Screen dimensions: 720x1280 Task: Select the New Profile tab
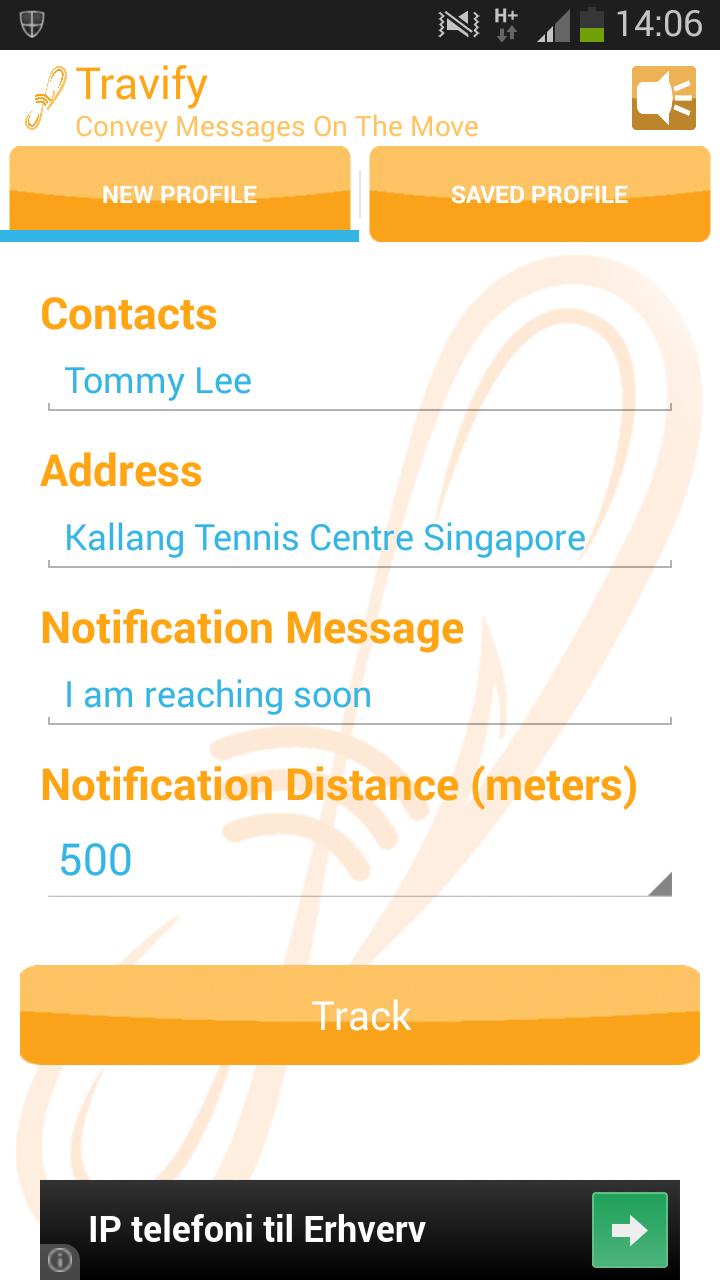click(180, 194)
